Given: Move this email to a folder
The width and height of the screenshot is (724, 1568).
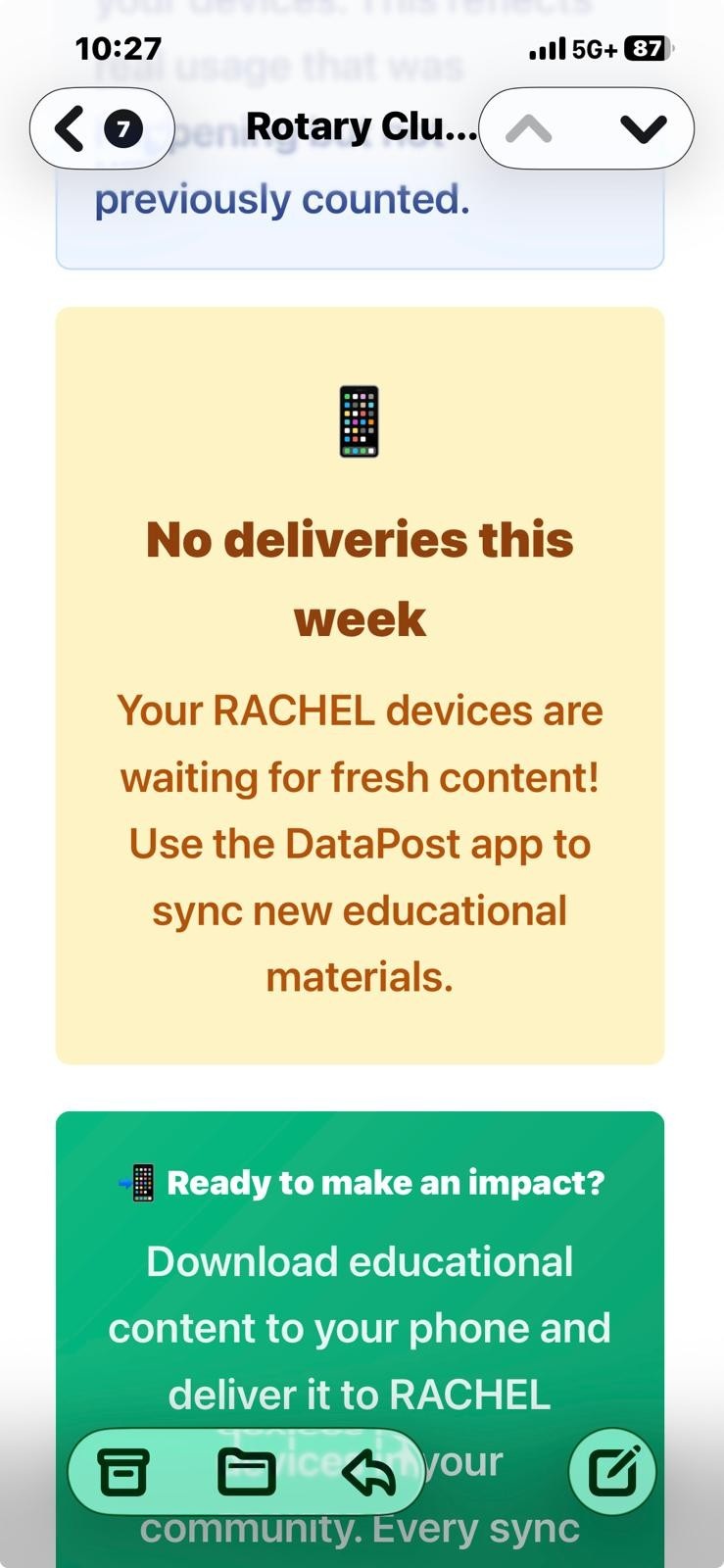Looking at the screenshot, I should [x=246, y=1472].
